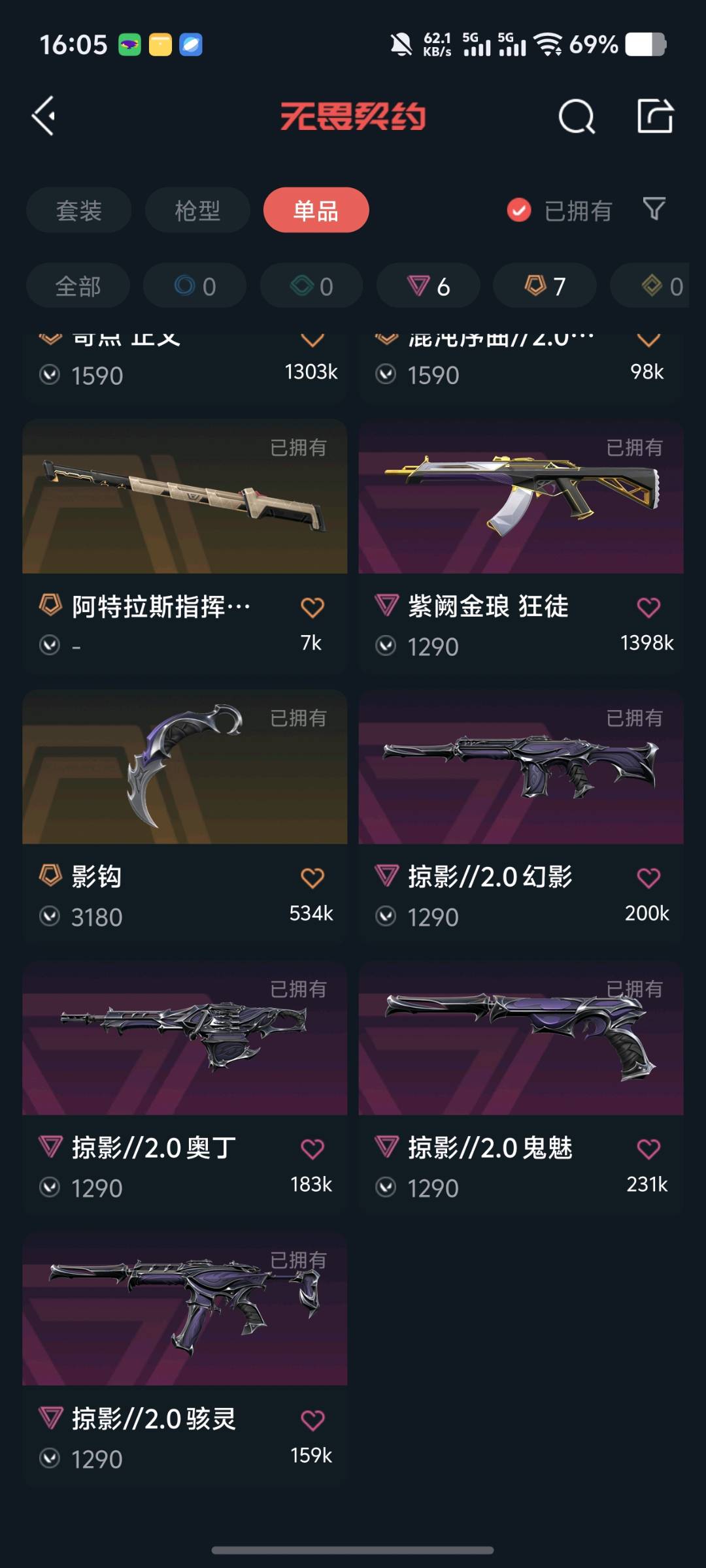The image size is (706, 1568).
Task: Switch to the 套装 tab
Action: point(79,210)
